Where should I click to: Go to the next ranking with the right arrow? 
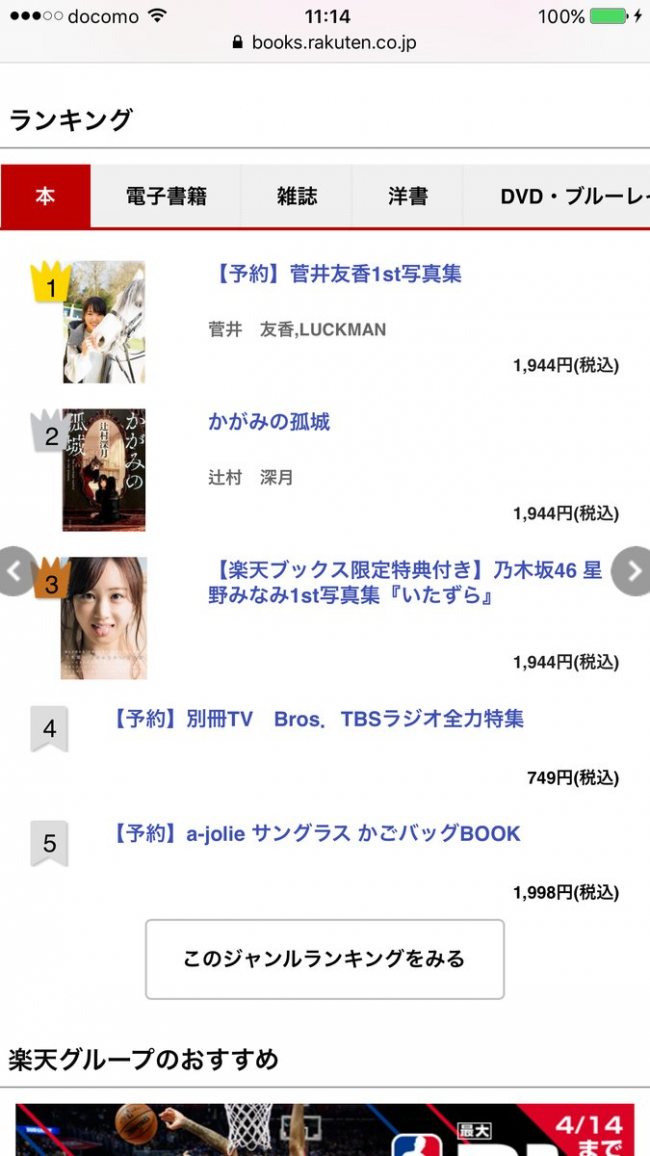click(632, 571)
